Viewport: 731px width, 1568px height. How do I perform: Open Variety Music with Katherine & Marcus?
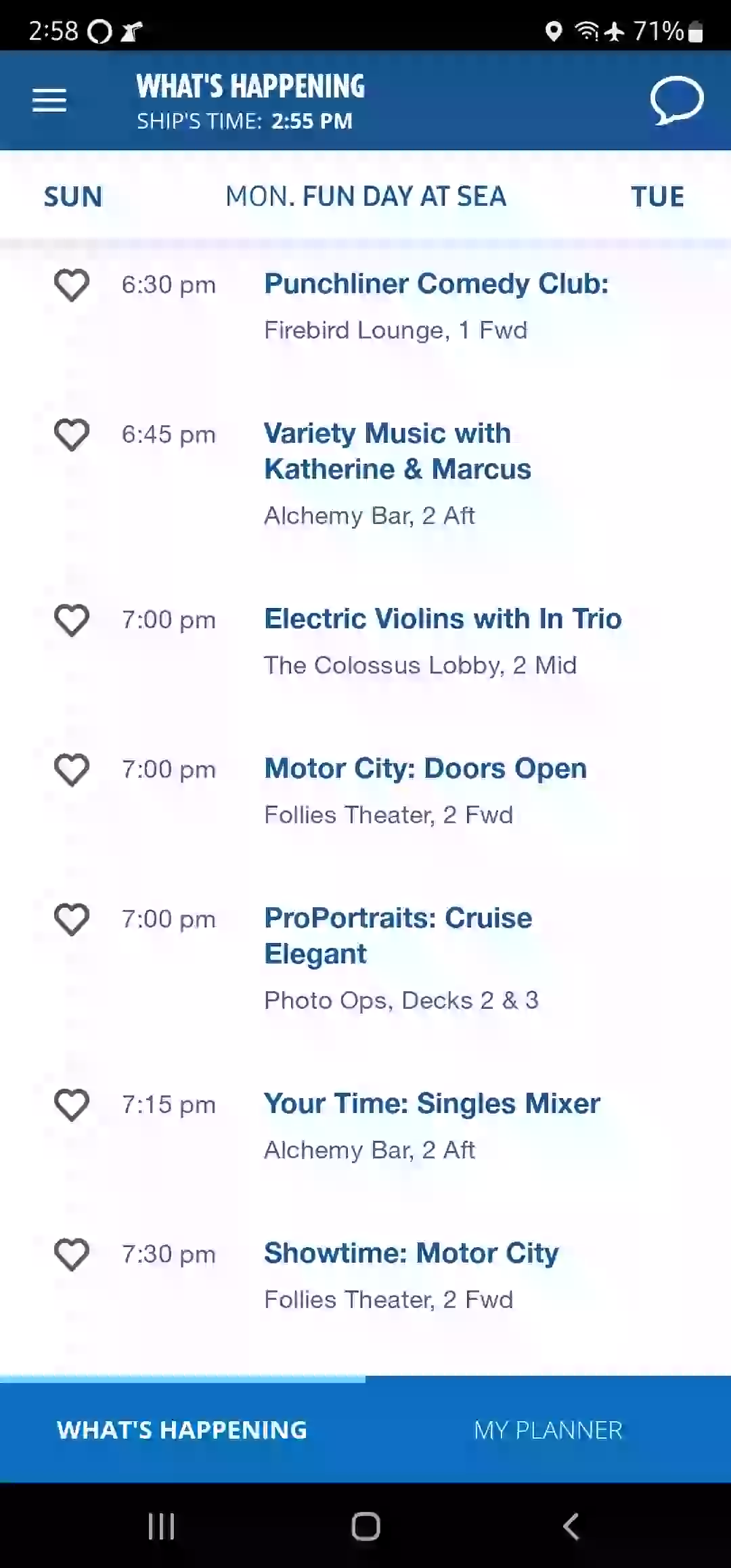(398, 451)
